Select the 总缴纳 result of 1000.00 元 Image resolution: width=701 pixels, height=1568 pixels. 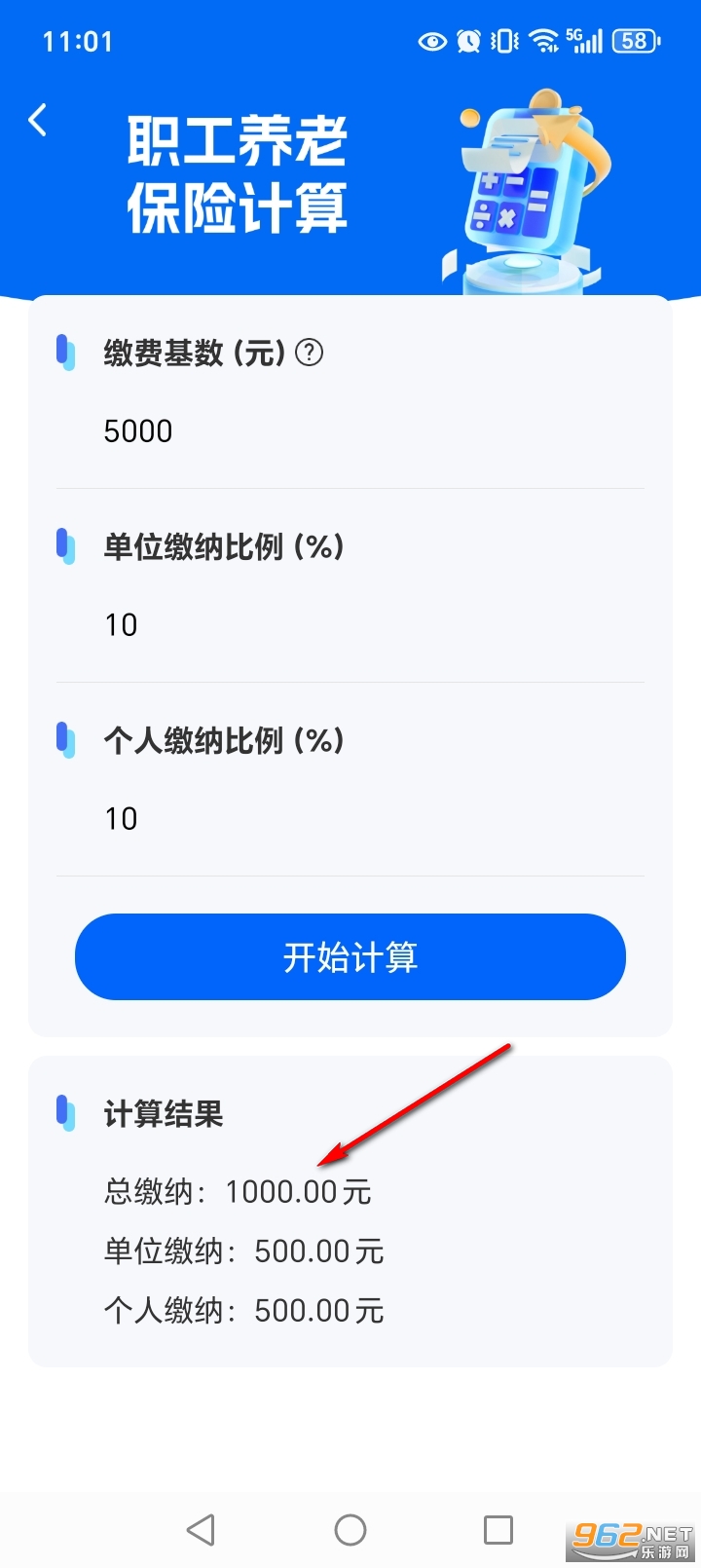pos(237,1190)
